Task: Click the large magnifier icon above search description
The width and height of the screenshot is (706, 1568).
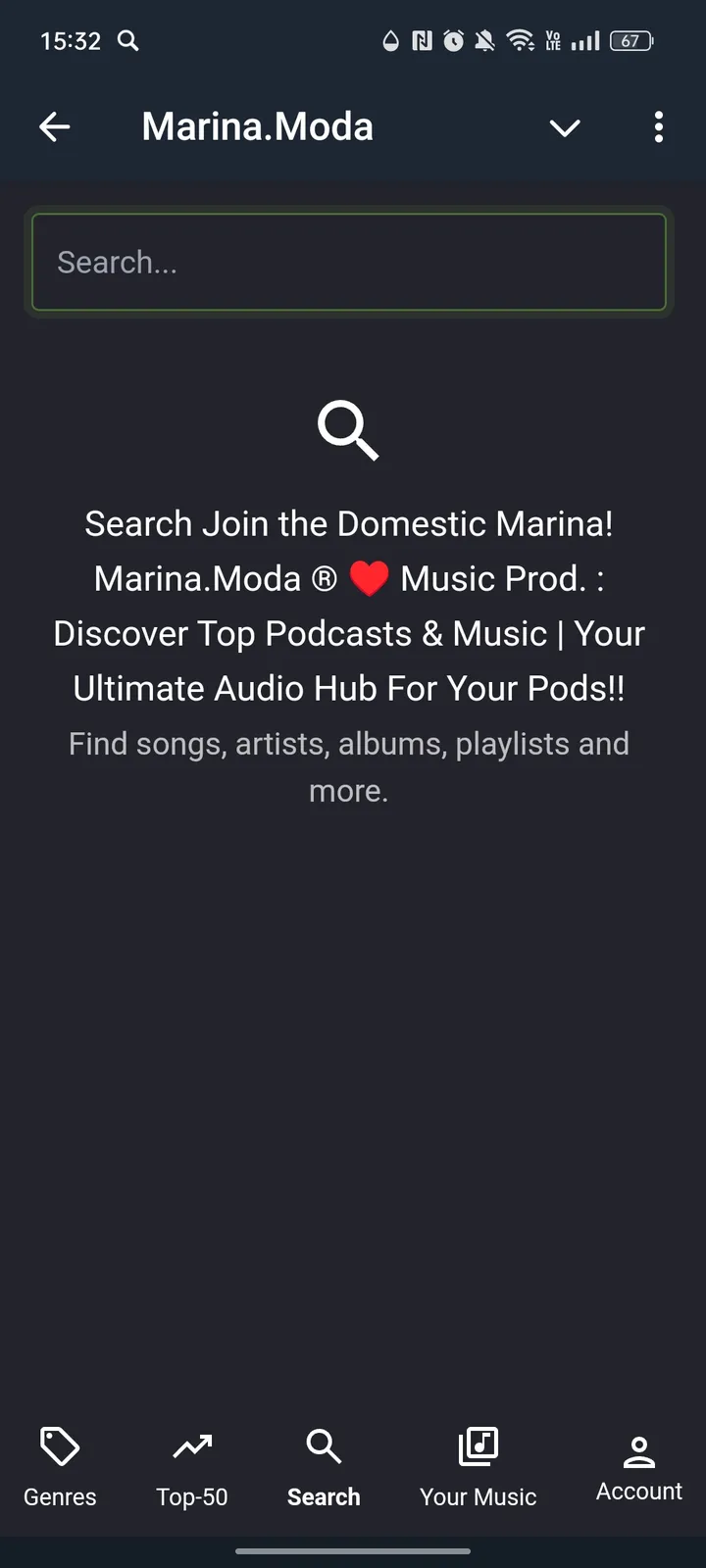Action: click(348, 431)
